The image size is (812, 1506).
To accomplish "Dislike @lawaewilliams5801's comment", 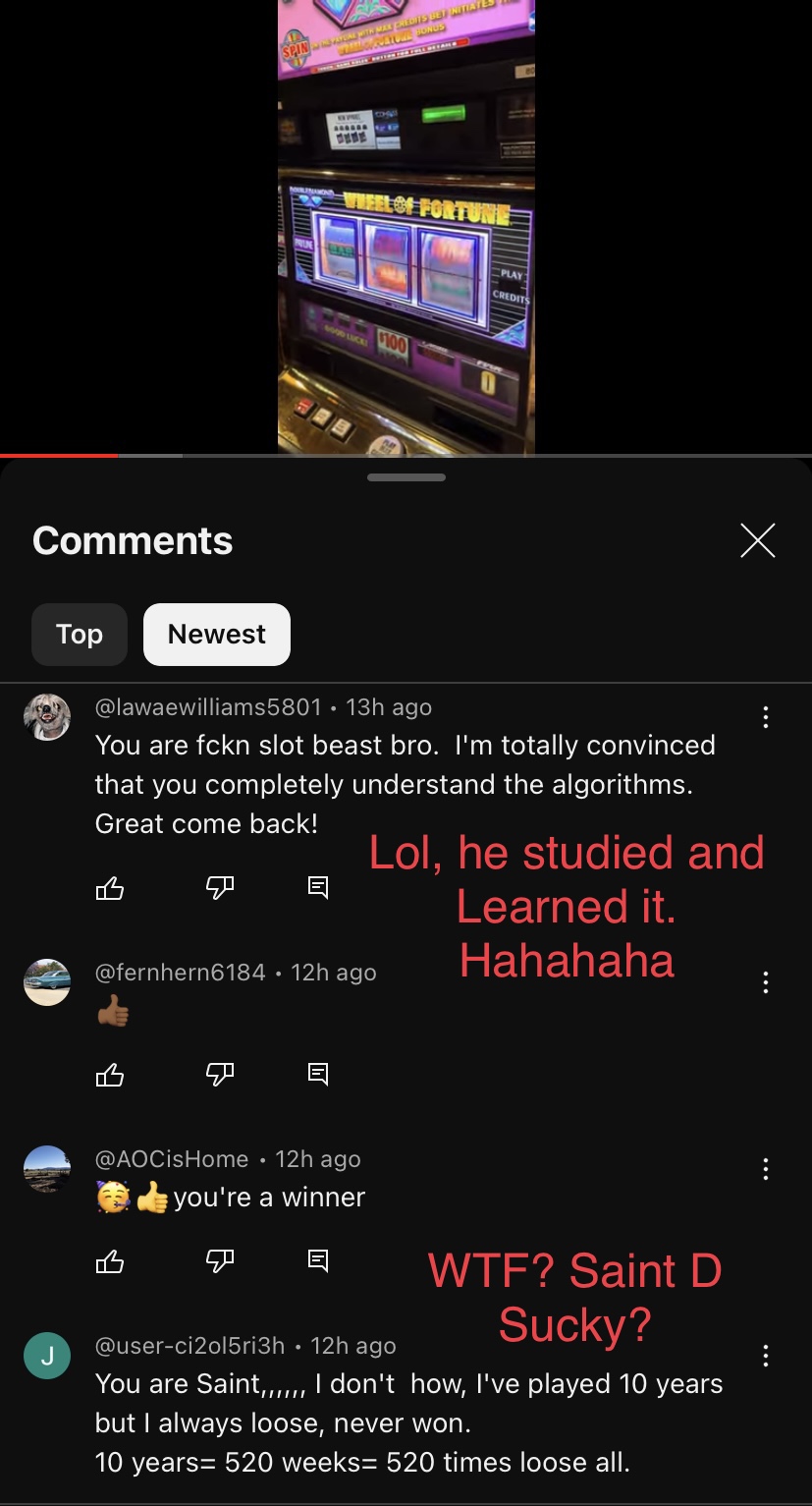I will coord(219,889).
